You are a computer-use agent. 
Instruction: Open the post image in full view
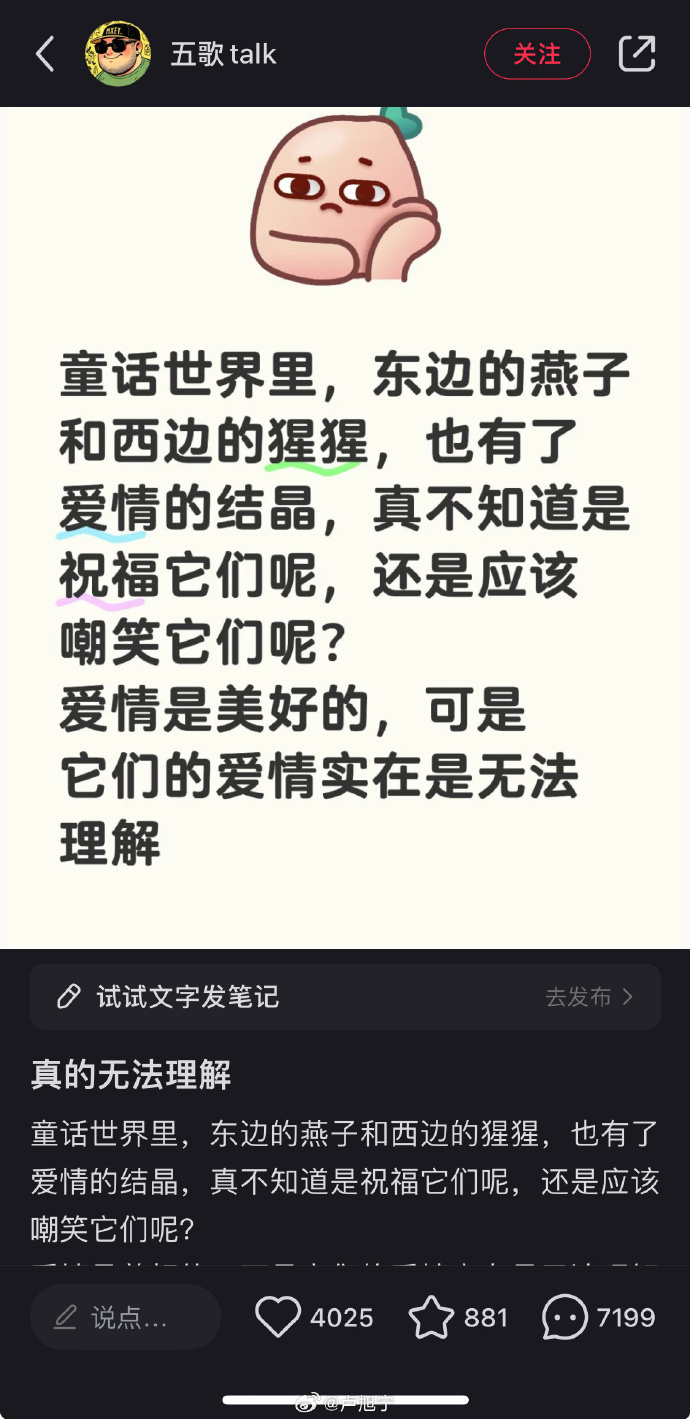point(345,528)
